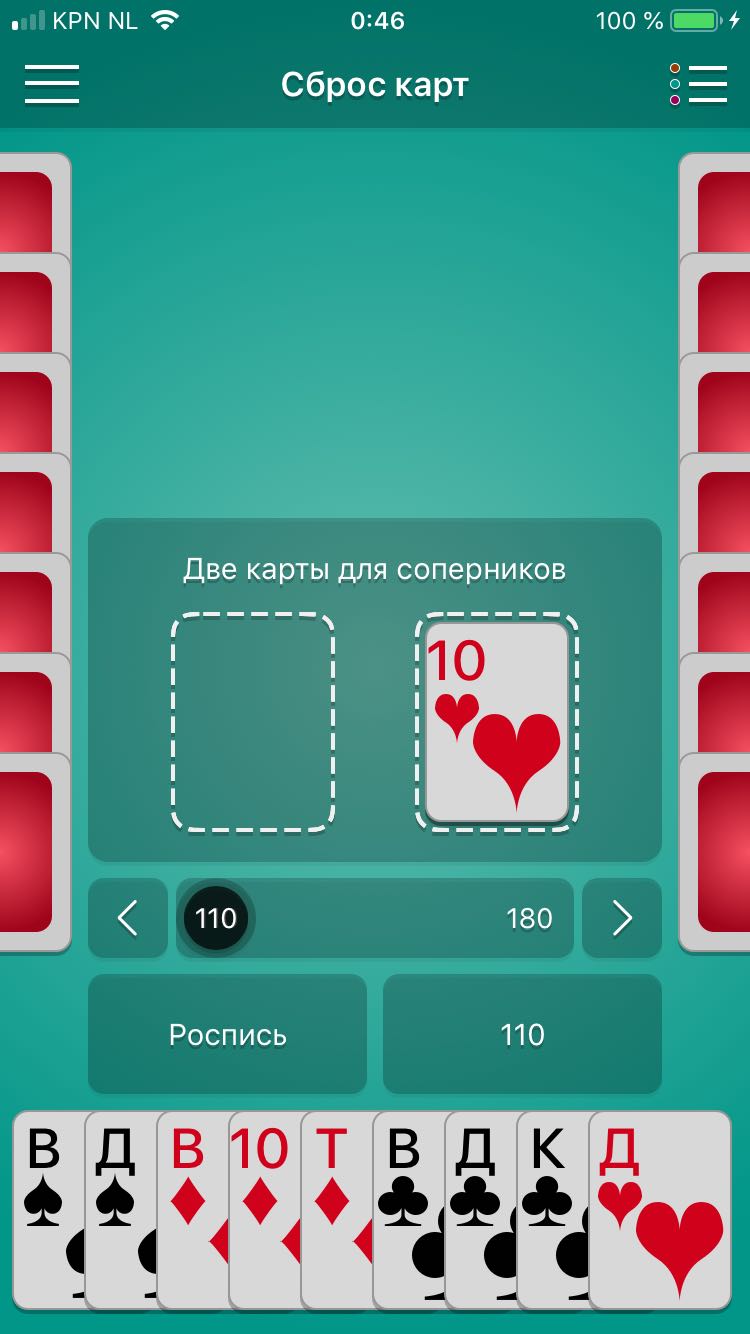The width and height of the screenshot is (750, 1334).
Task: Confirm the 110 bid button
Action: click(x=522, y=1034)
